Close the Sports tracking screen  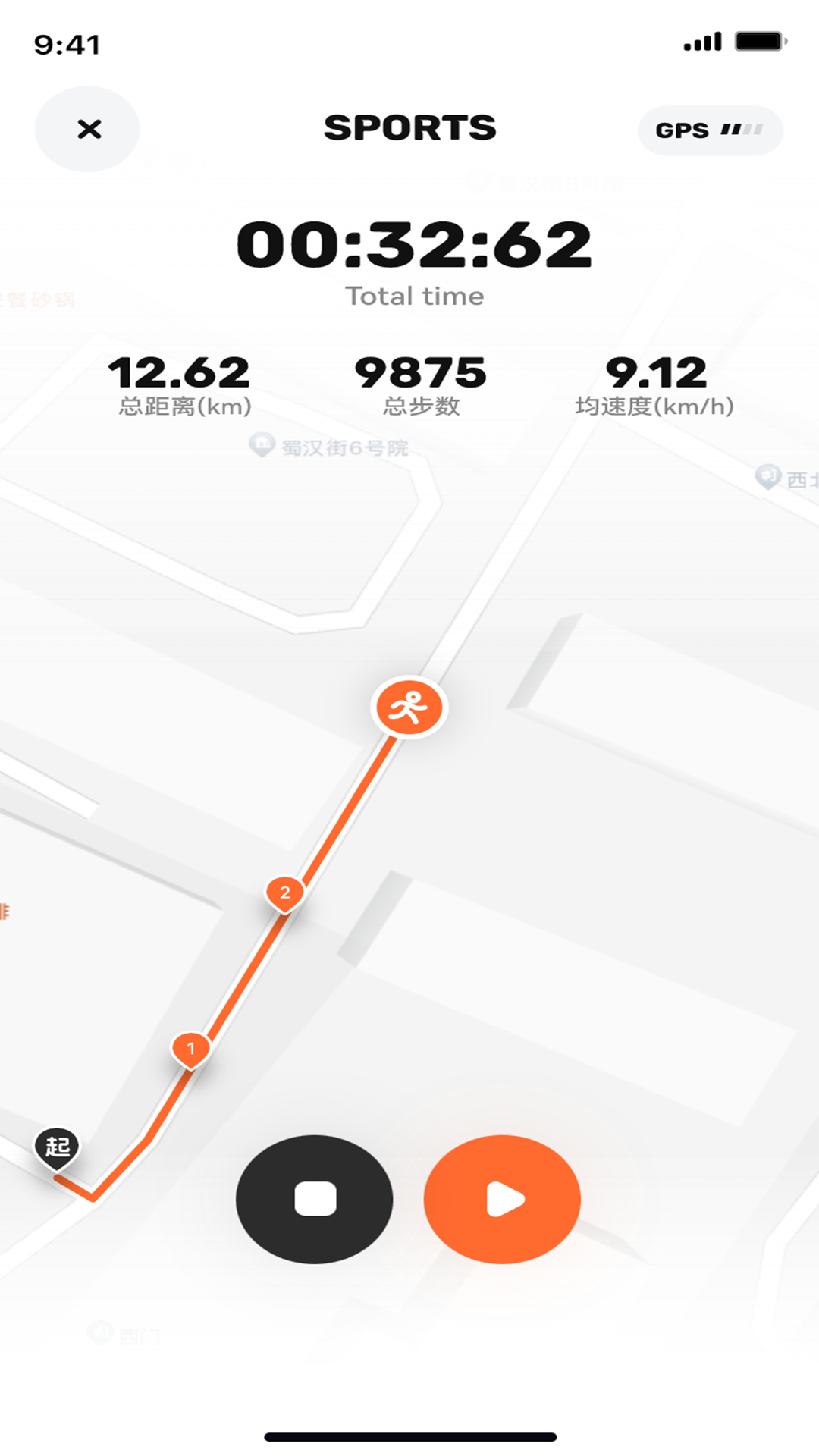pyautogui.click(x=88, y=129)
